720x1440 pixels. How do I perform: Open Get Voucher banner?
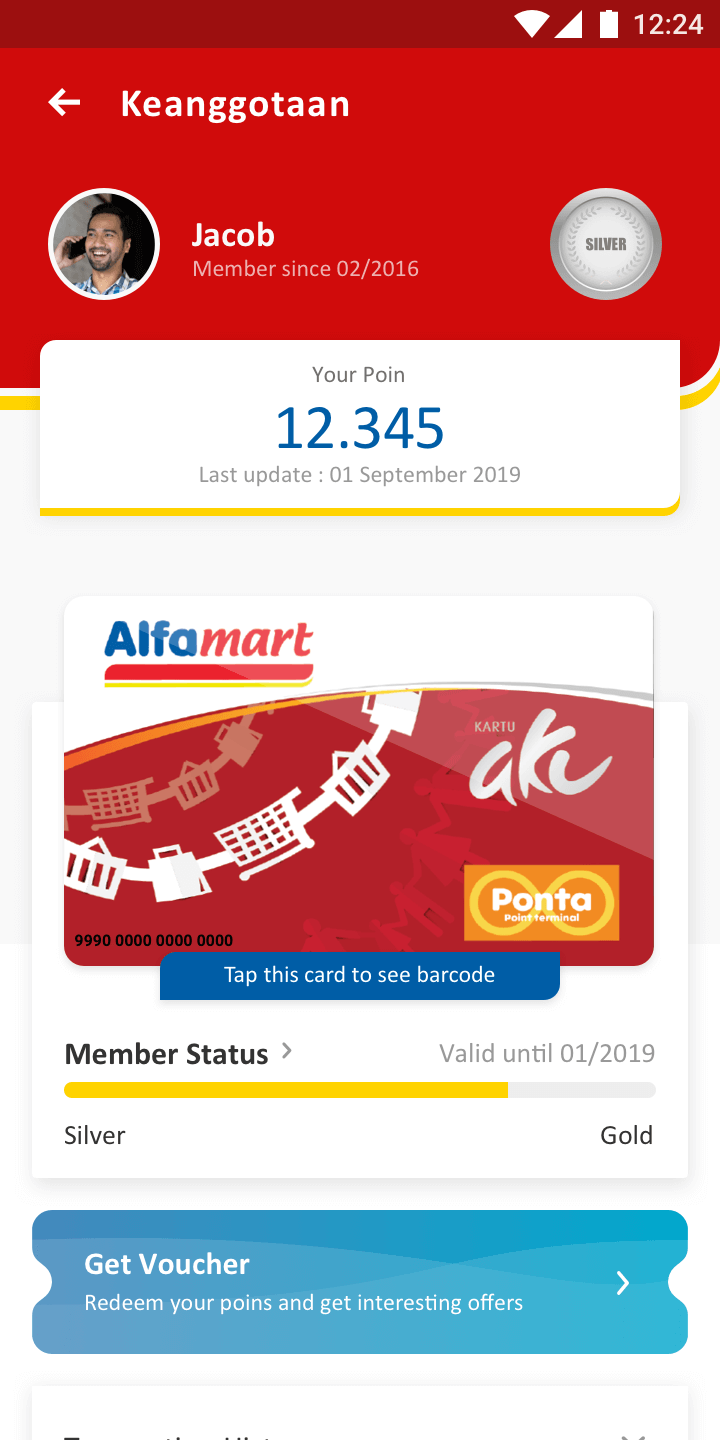coord(360,1282)
